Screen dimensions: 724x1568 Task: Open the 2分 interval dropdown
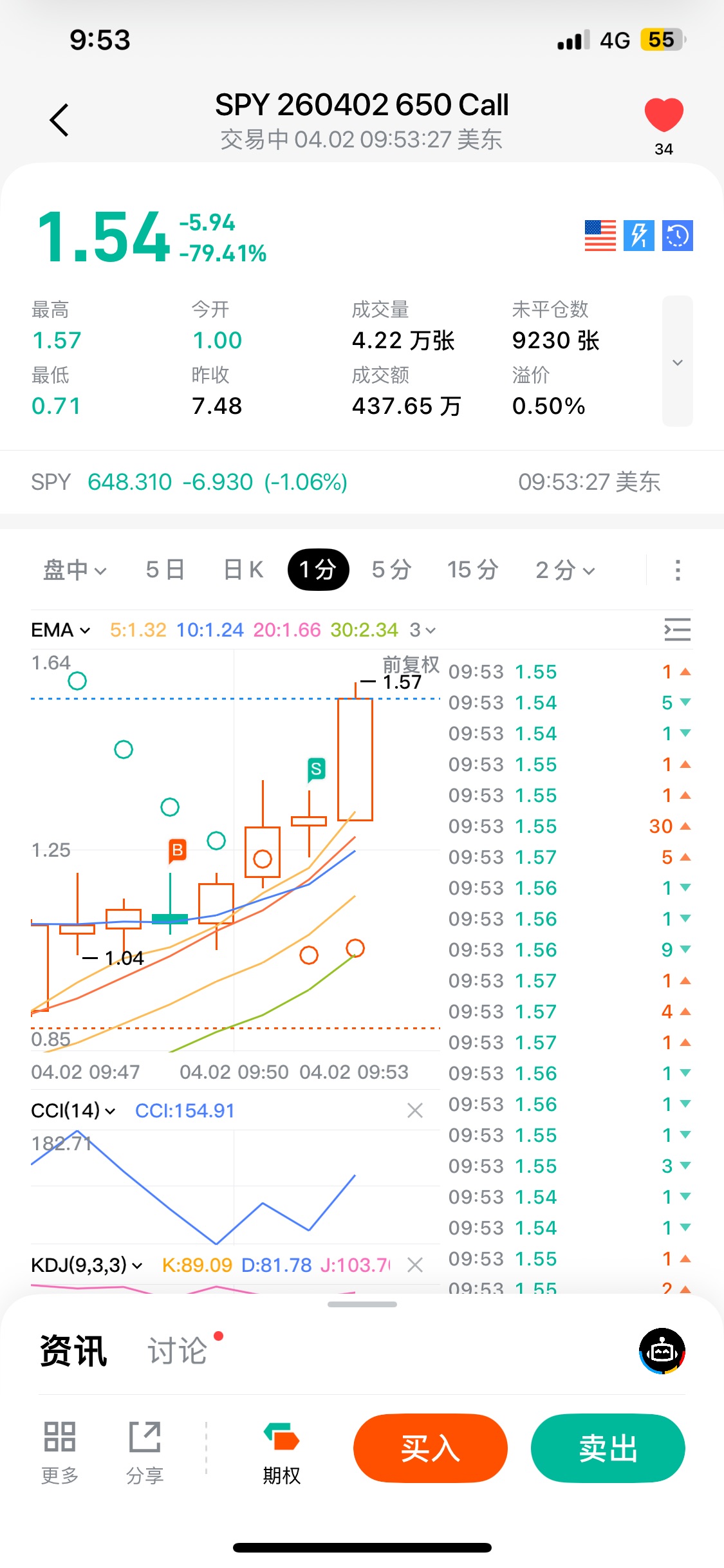point(565,570)
